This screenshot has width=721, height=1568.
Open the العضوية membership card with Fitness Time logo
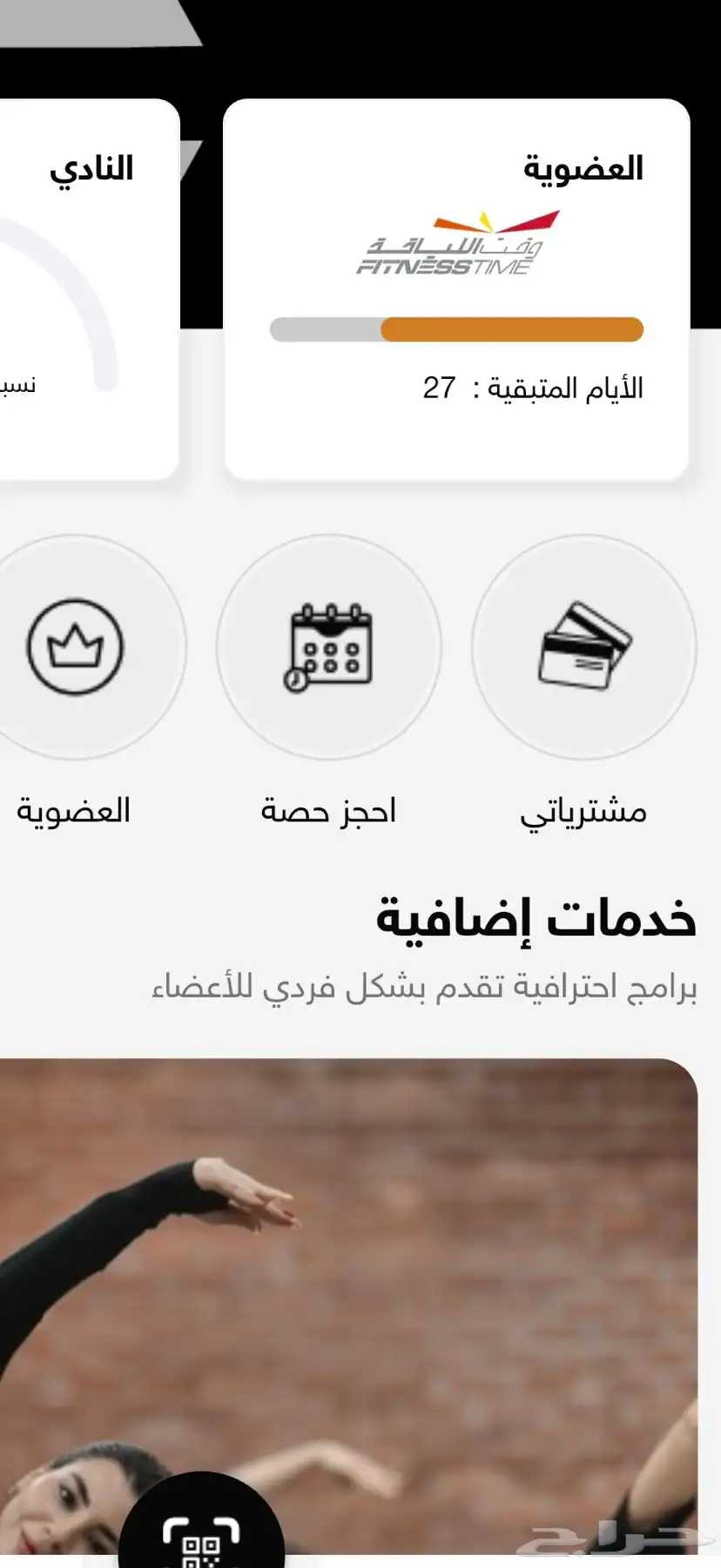456,289
